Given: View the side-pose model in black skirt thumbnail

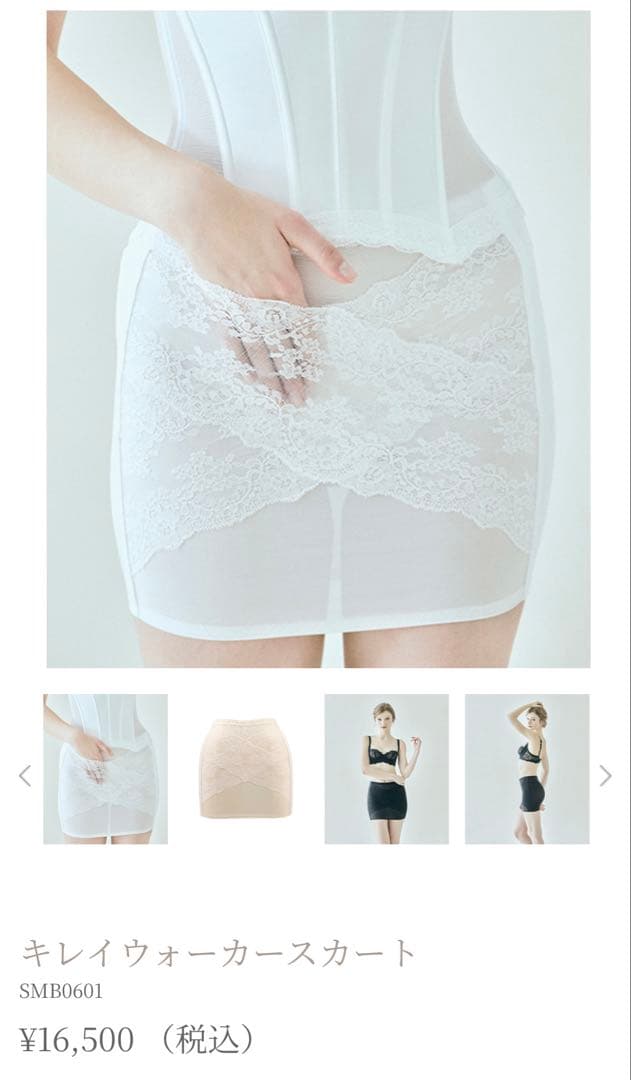Looking at the screenshot, I should point(527,769).
